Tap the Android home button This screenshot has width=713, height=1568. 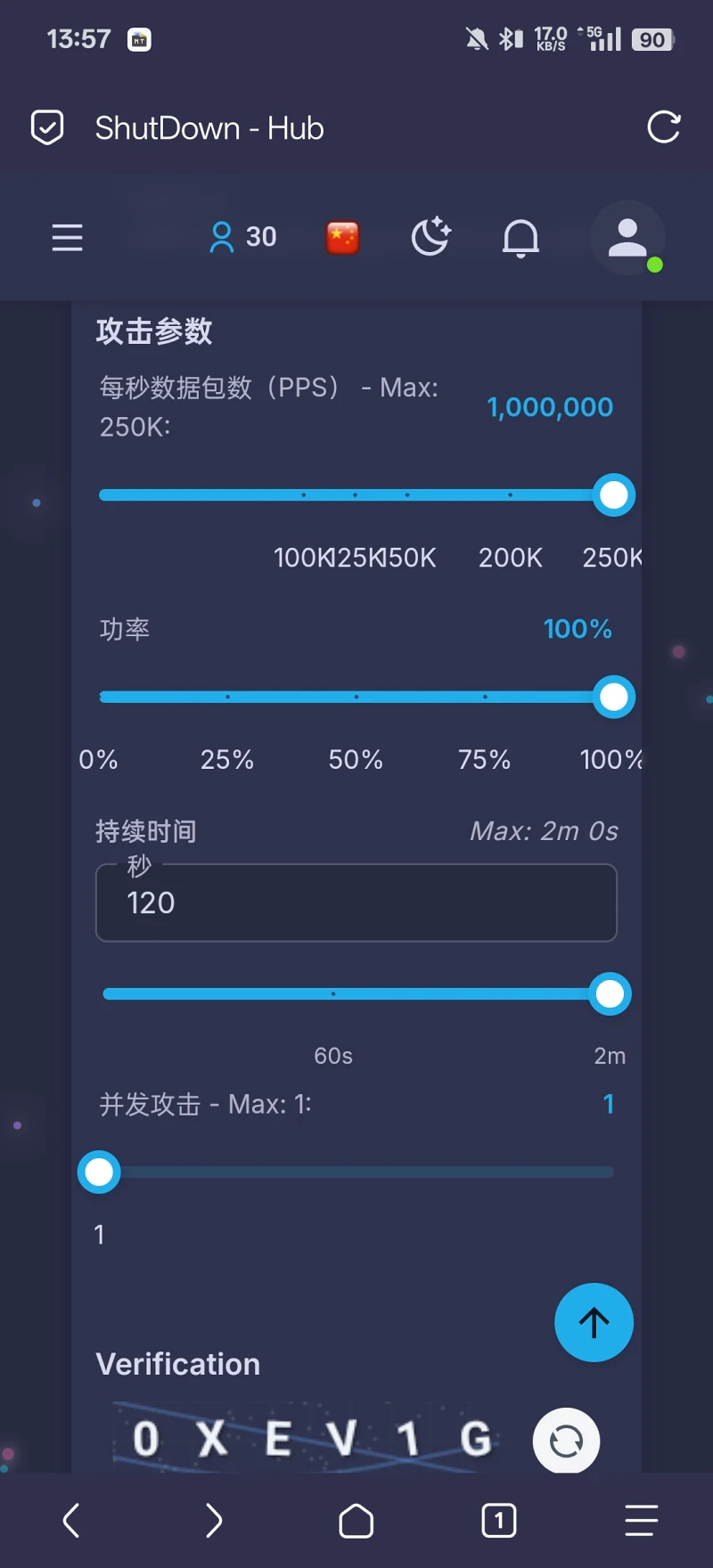[356, 1521]
